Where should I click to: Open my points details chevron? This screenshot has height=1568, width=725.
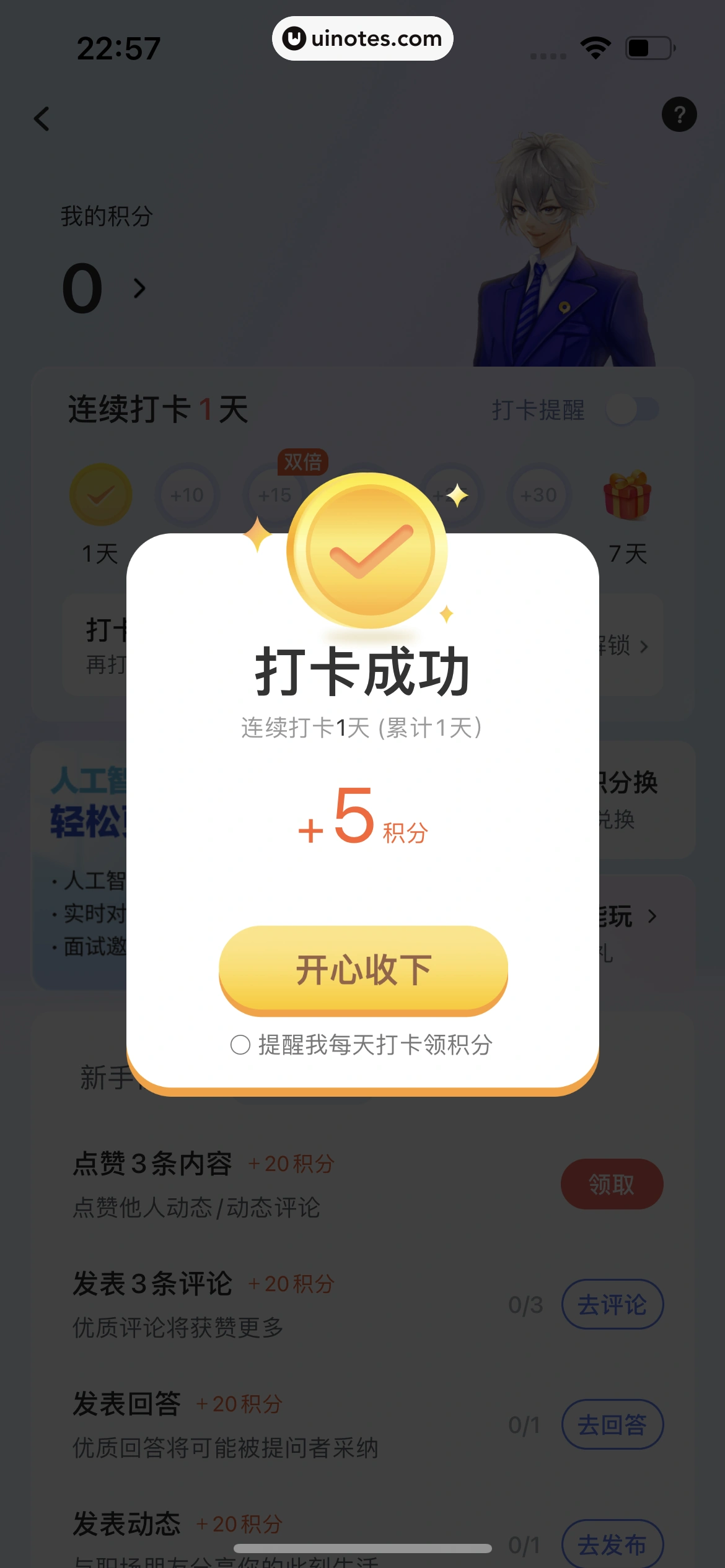(140, 289)
